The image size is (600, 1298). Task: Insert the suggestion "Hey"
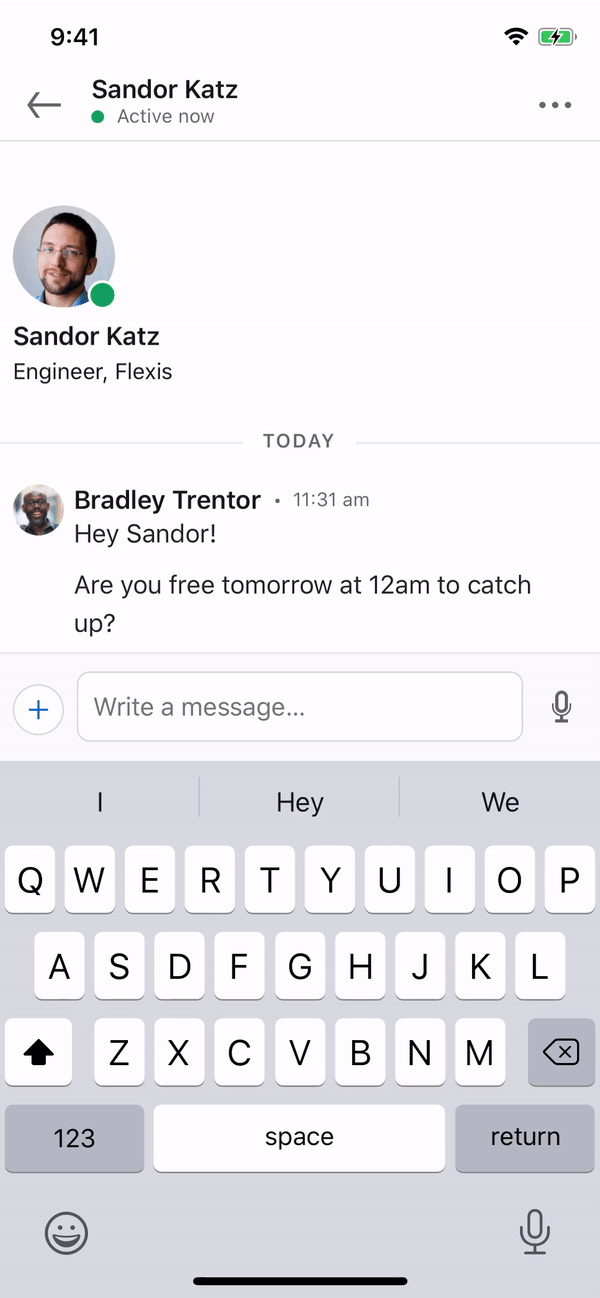click(299, 802)
